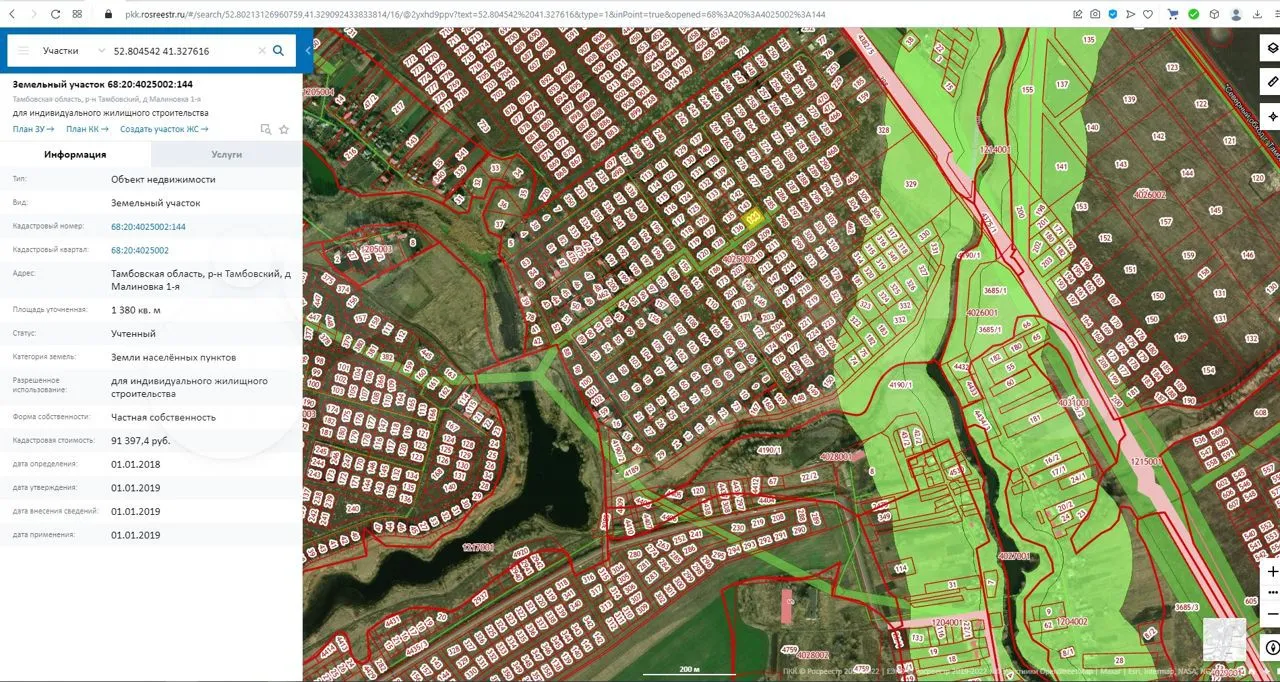Expand the Участки search type dropdown
The width and height of the screenshot is (1280, 682).
pyautogui.click(x=101, y=50)
